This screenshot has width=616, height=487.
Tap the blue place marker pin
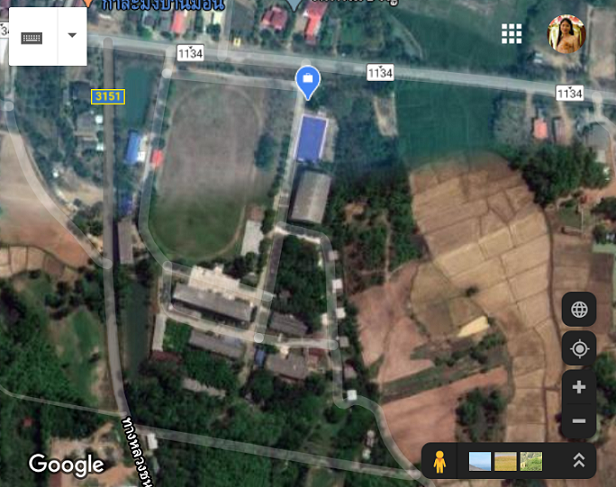[308, 81]
